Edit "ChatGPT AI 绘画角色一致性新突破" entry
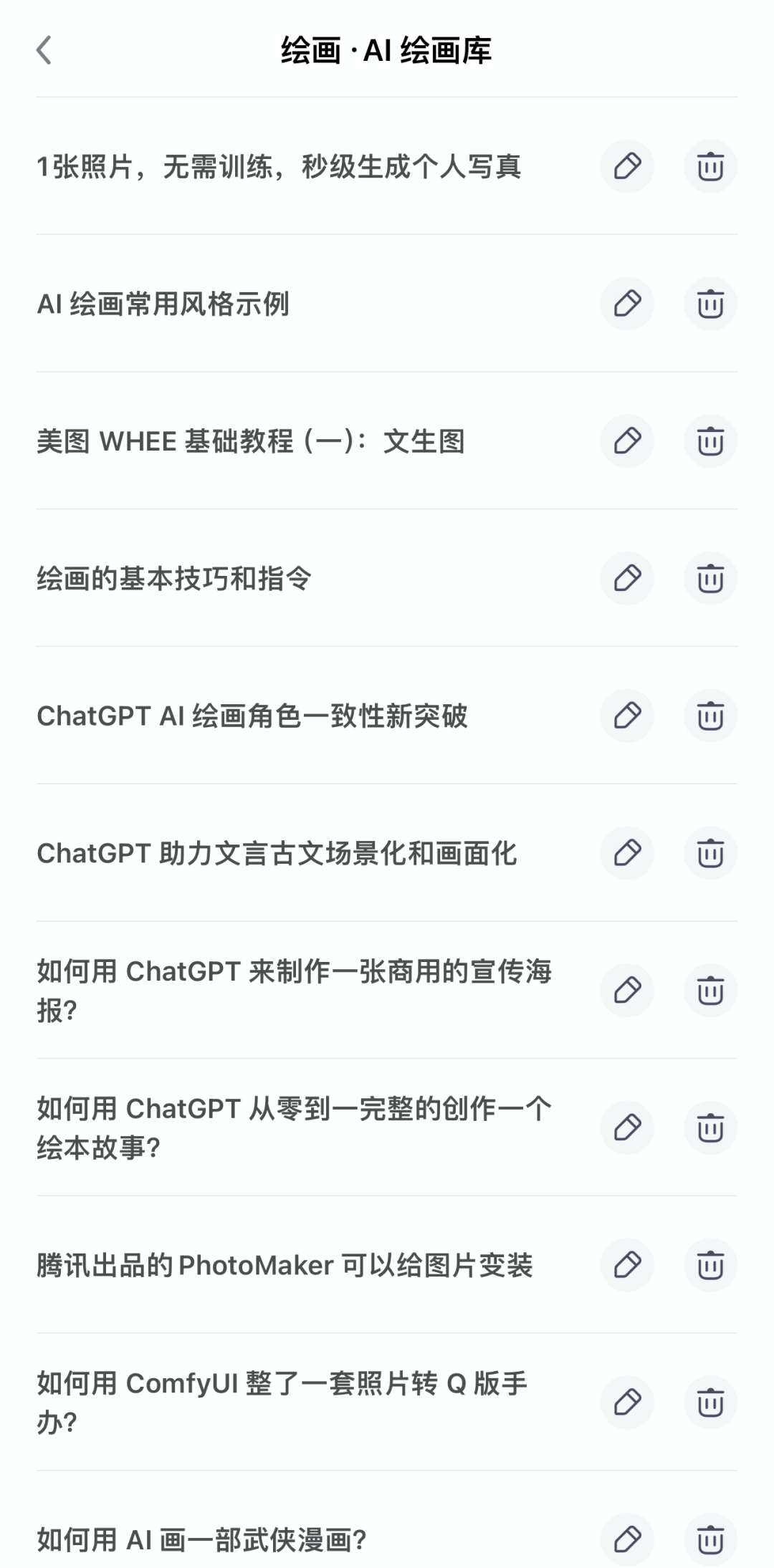Screen dimensions: 774x1568 [627, 716]
